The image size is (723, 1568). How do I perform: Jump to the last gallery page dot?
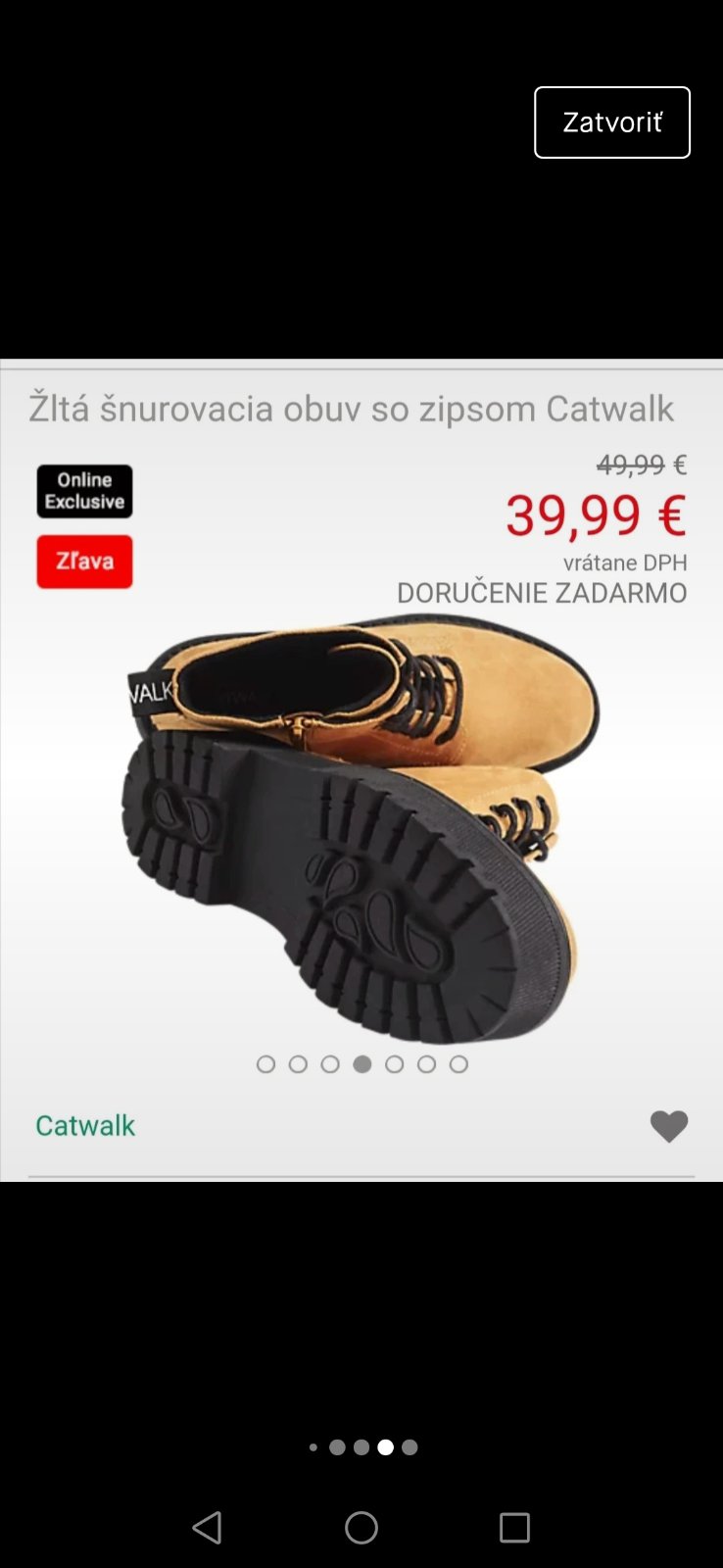click(410, 1446)
